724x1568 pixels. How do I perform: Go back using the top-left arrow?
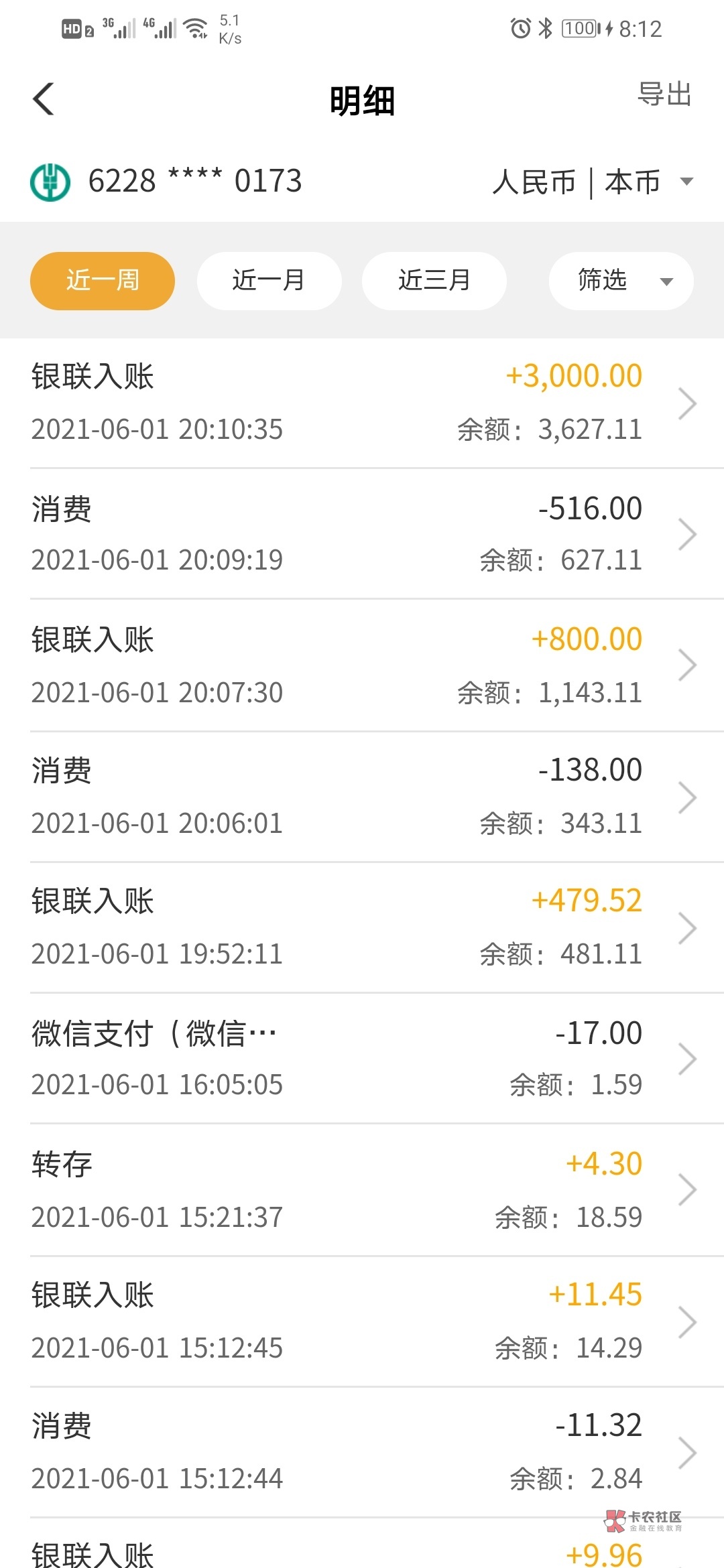pyautogui.click(x=44, y=99)
